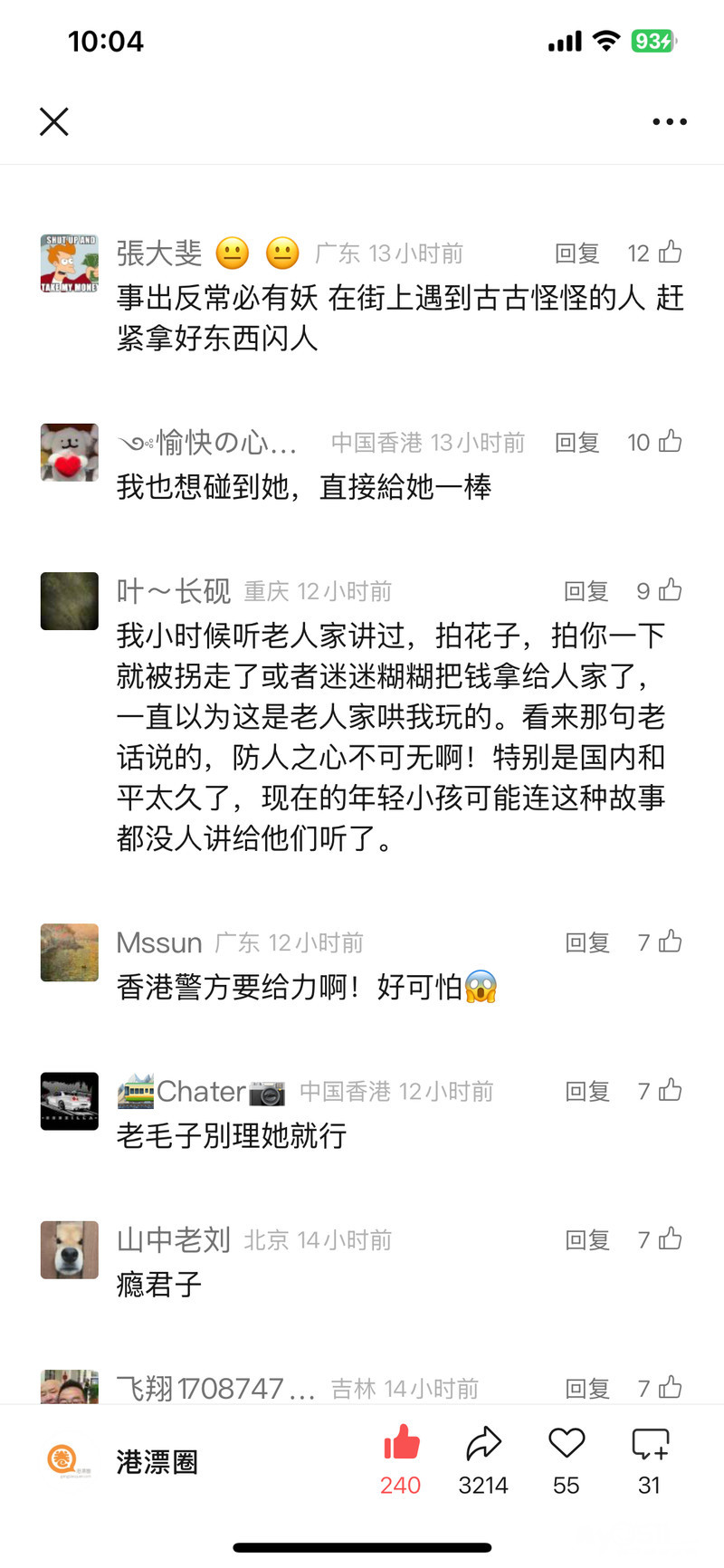Viewport: 724px width, 1568px height.
Task: Like Chater's comment
Action: coord(671,1090)
